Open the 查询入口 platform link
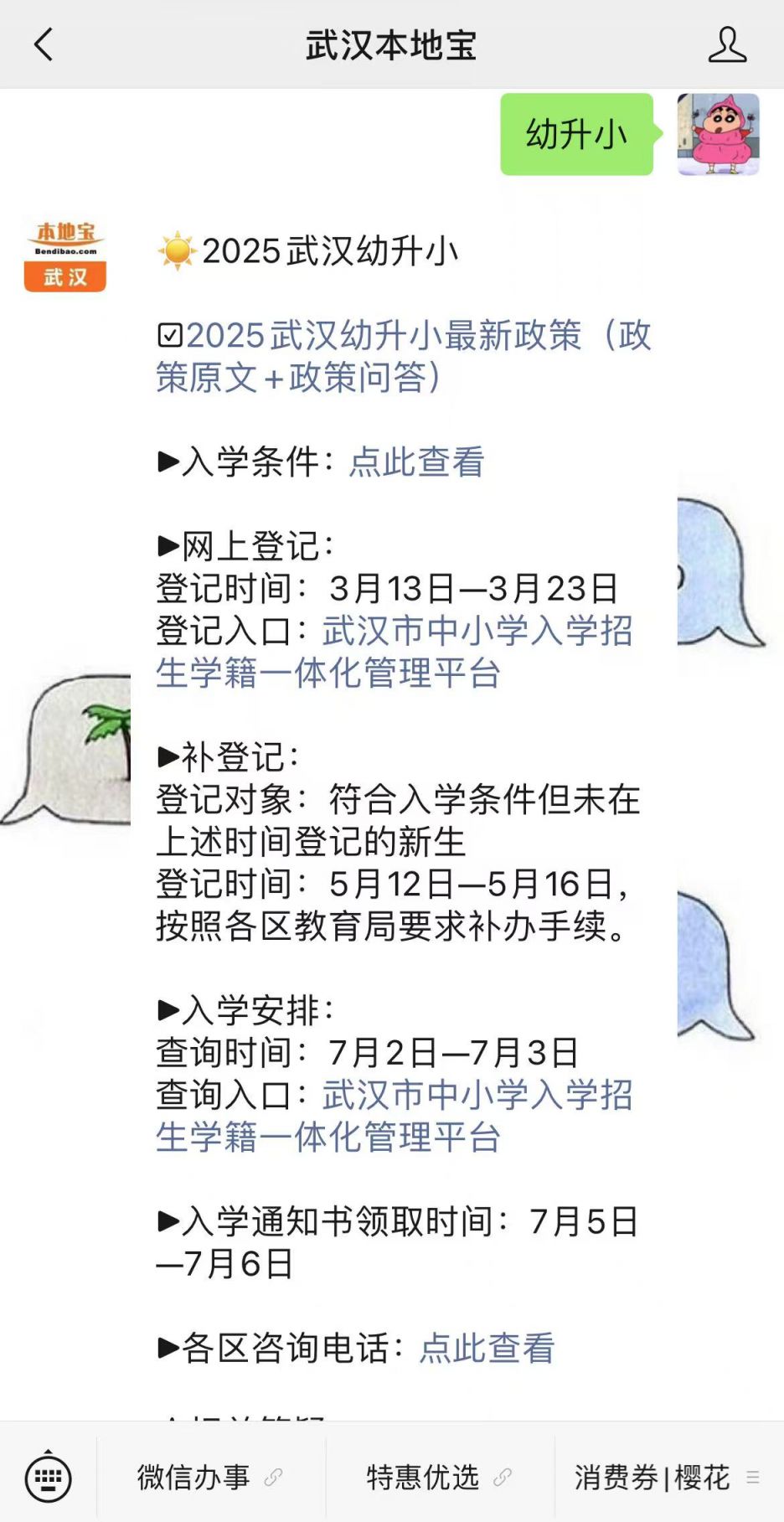The height and width of the screenshot is (1522, 784). coord(395,1116)
